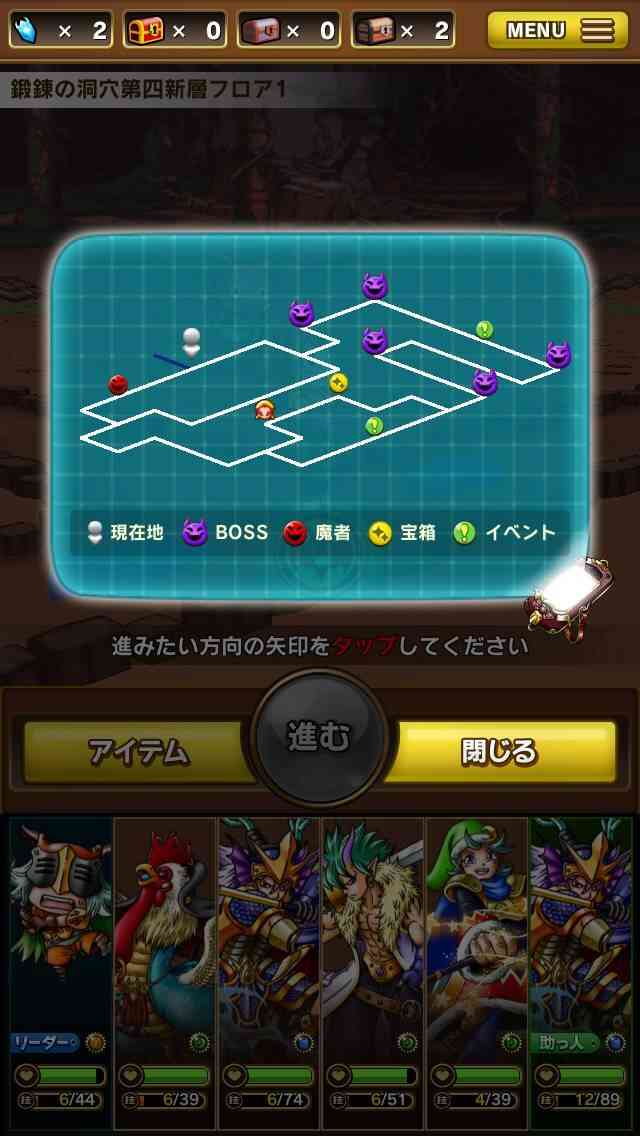Select the rooster character card 6/39

click(165, 972)
